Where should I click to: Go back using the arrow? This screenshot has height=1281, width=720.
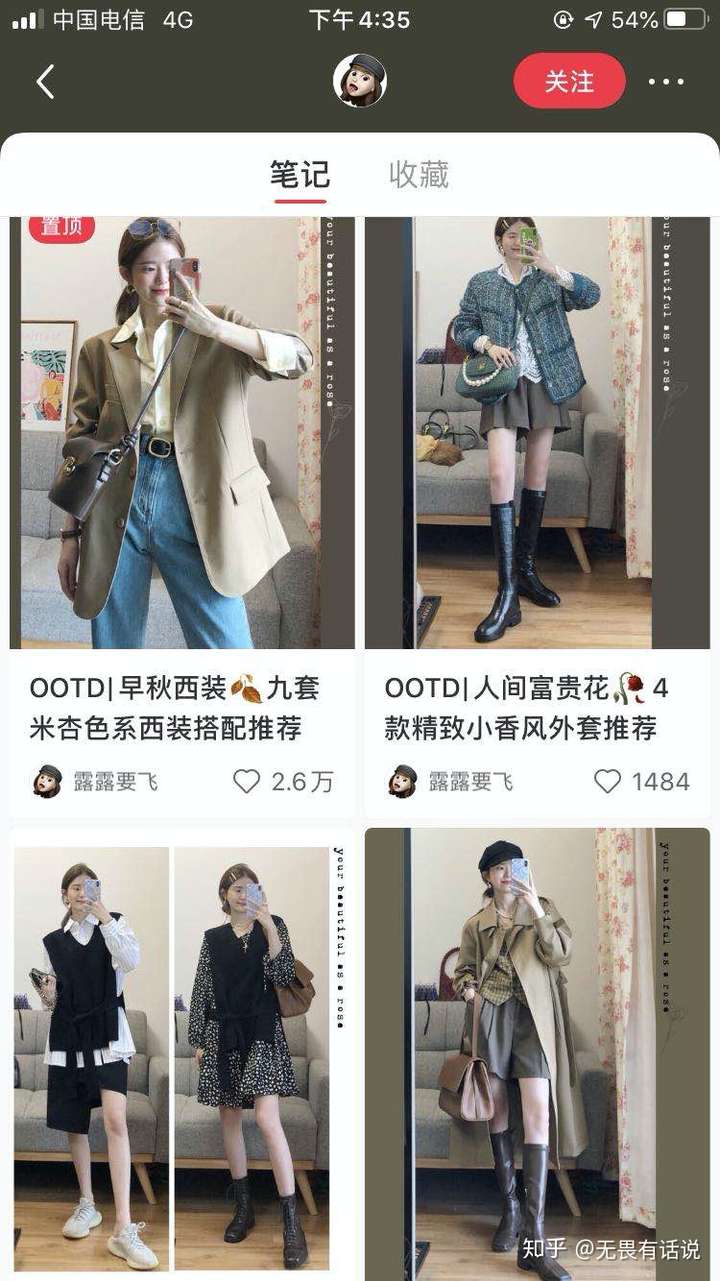(45, 82)
